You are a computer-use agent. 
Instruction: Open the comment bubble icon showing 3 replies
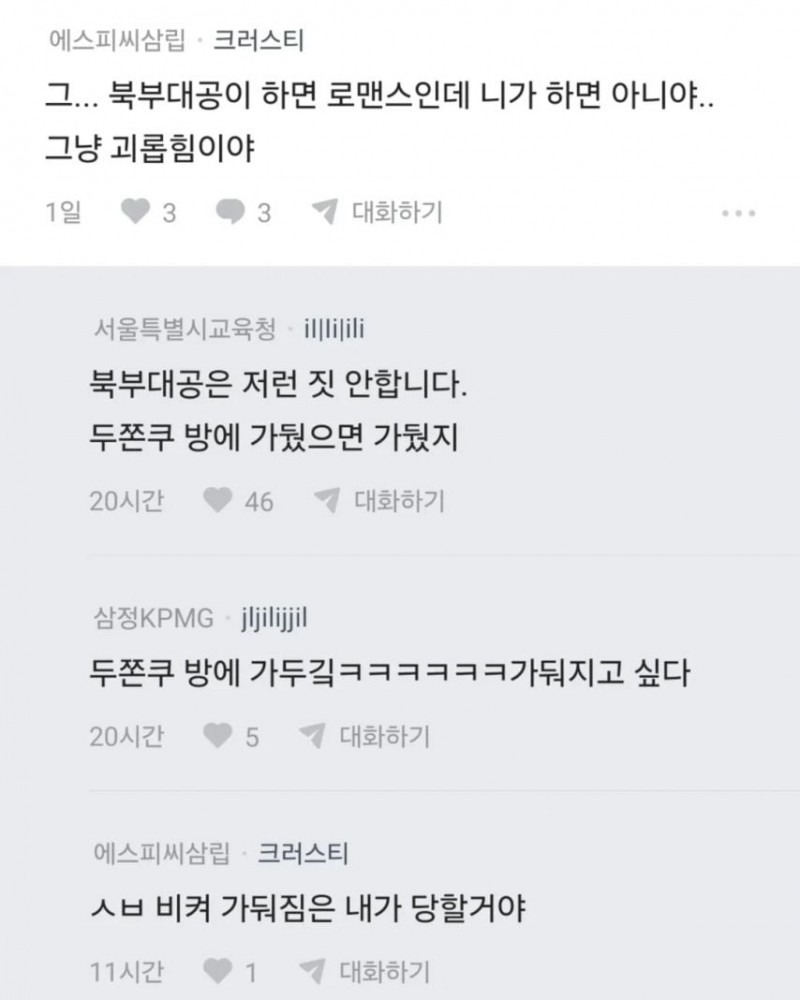[230, 209]
